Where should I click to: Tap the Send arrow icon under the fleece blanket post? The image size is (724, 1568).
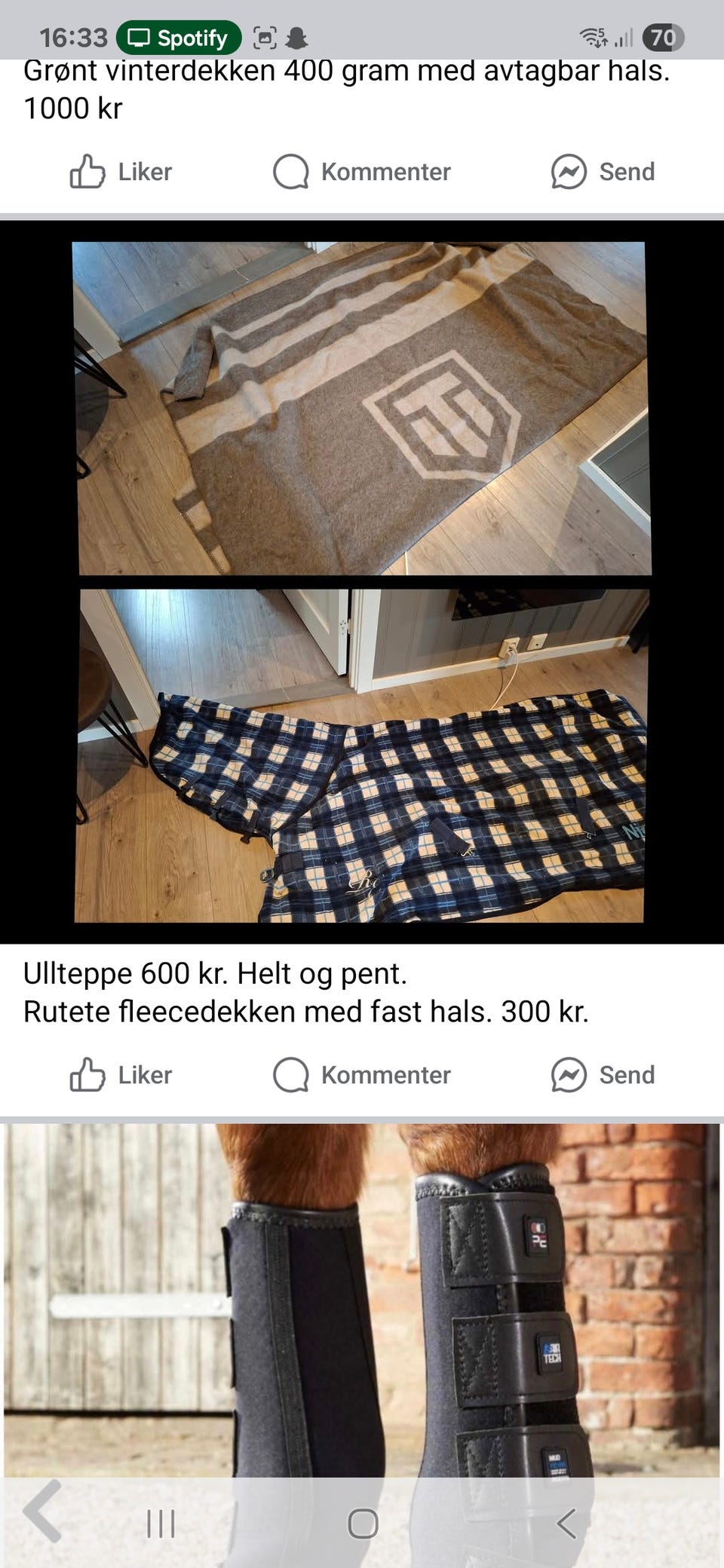[571, 1076]
